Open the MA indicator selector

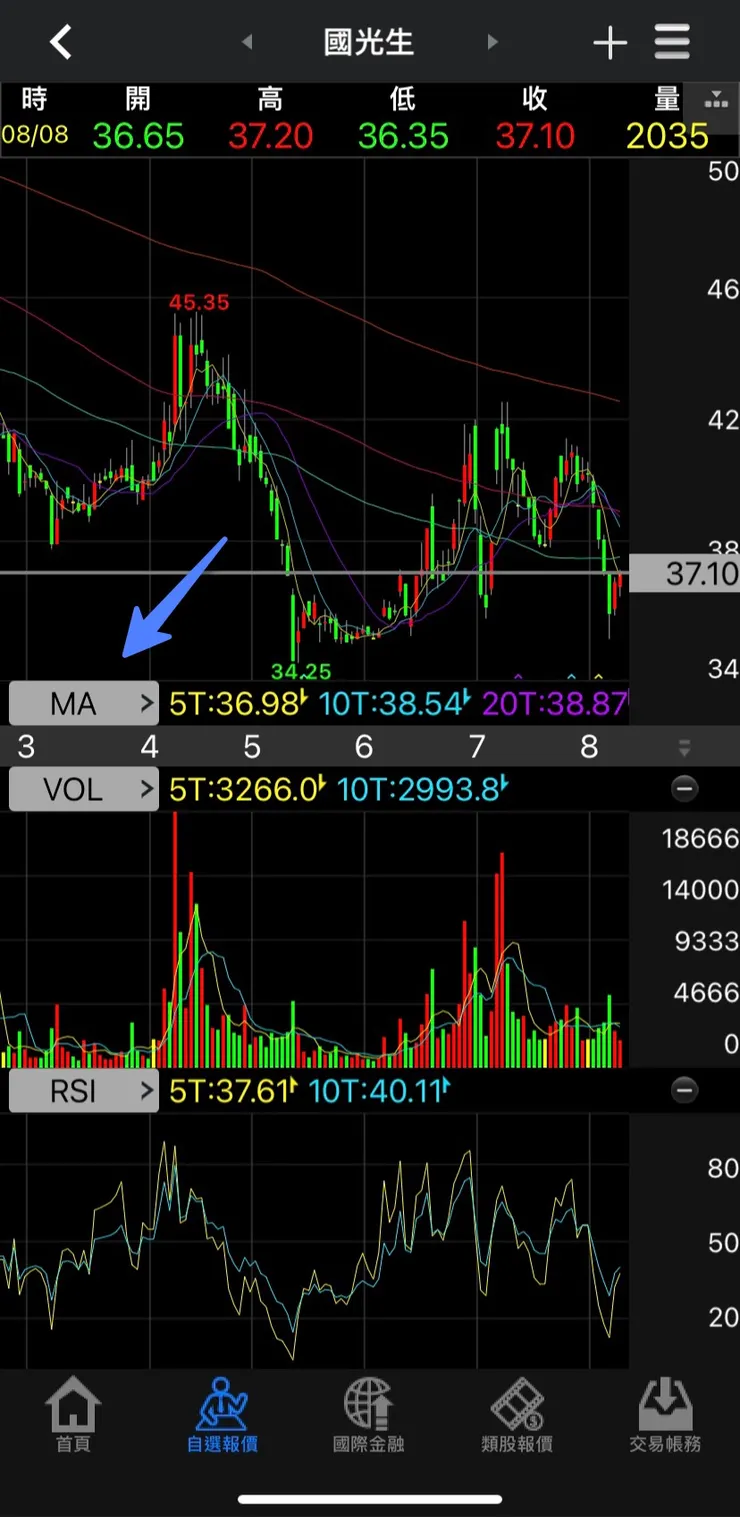[x=84, y=704]
